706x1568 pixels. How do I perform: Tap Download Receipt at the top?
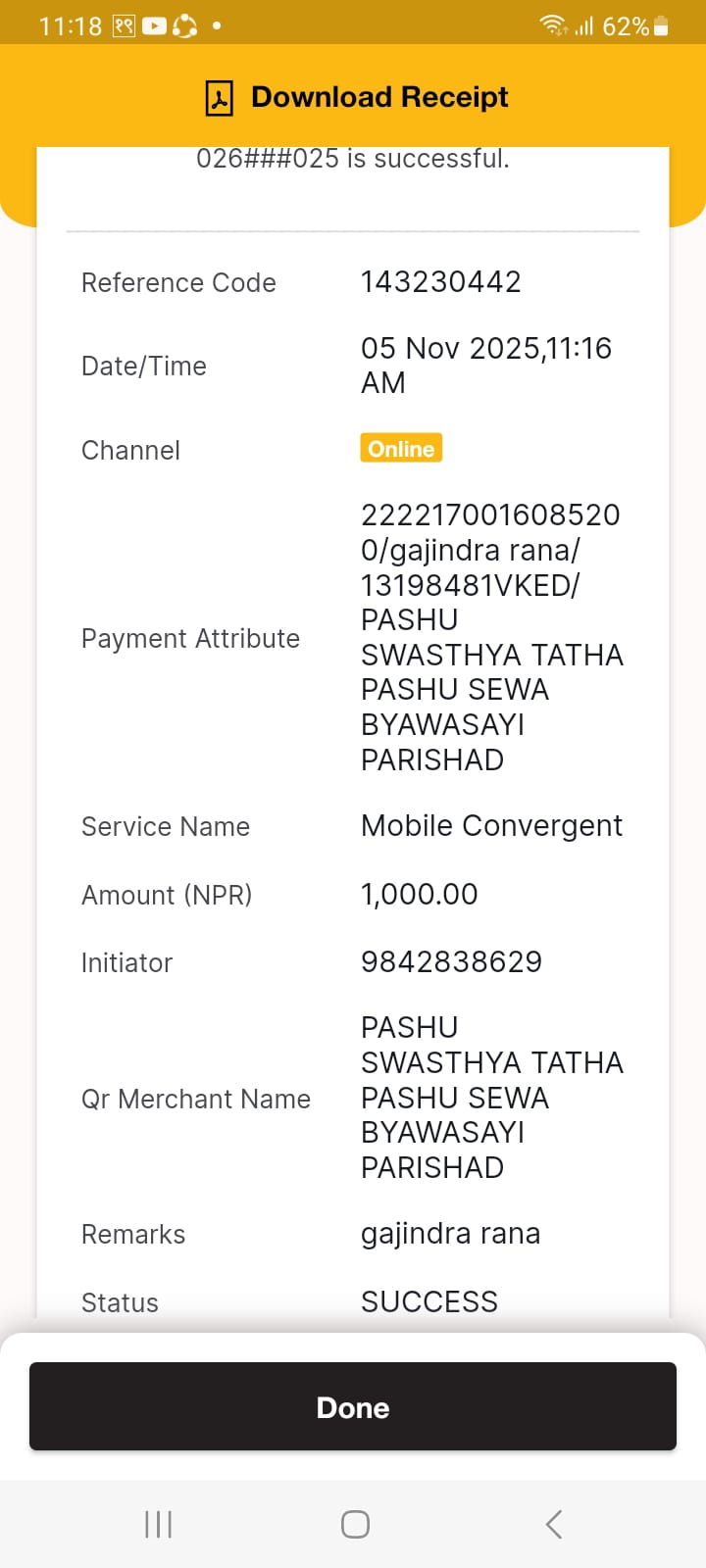pyautogui.click(x=356, y=97)
